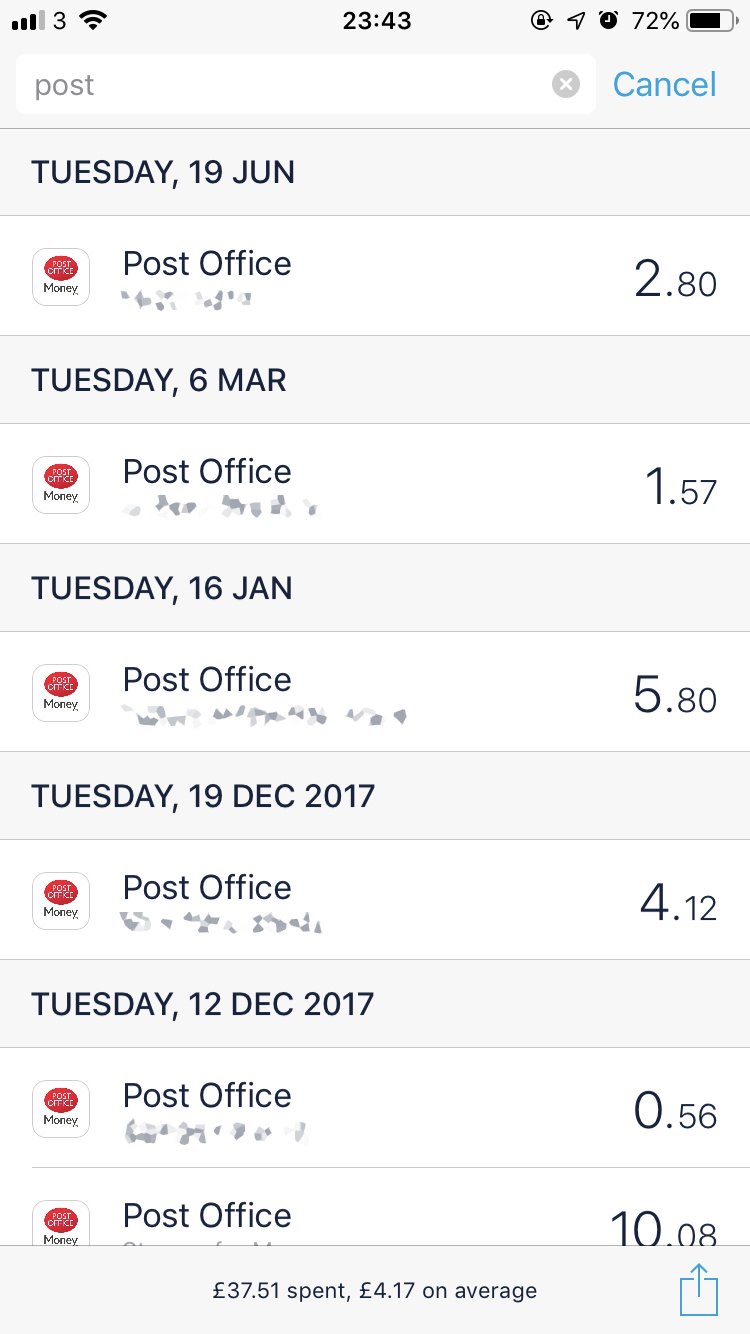Cancel the search
Viewport: 750px width, 1334px height.
coord(664,85)
